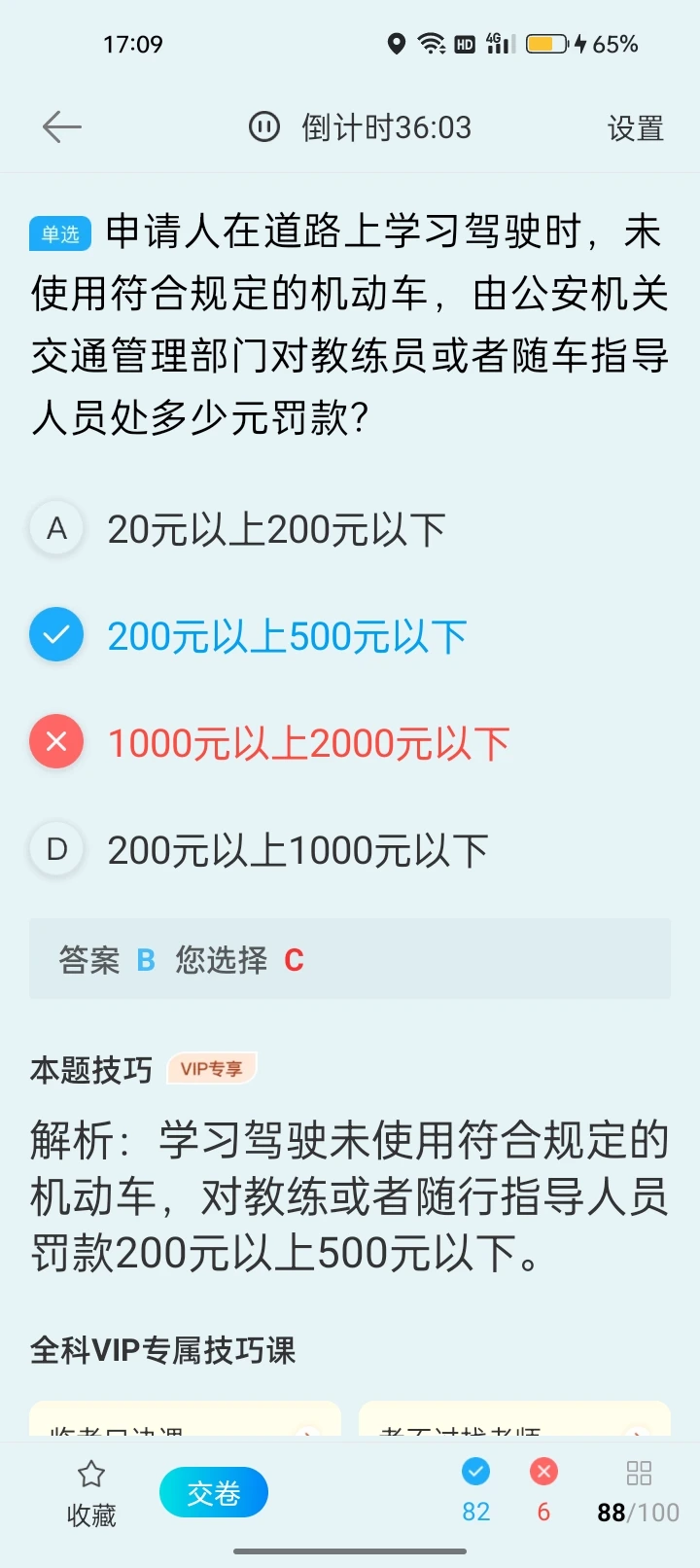Screen dimensions: 700x1568
Task: Select option 1000元以上2000元以下
Action: (270, 743)
